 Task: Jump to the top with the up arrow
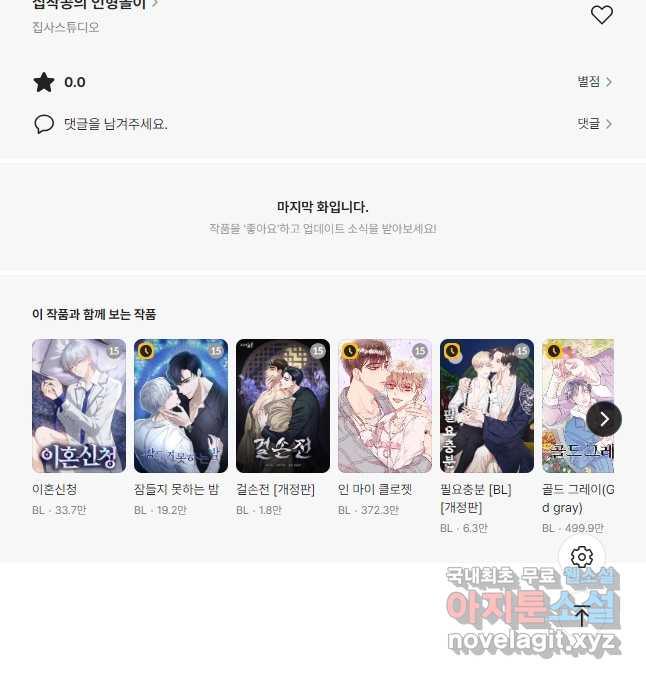tap(582, 616)
